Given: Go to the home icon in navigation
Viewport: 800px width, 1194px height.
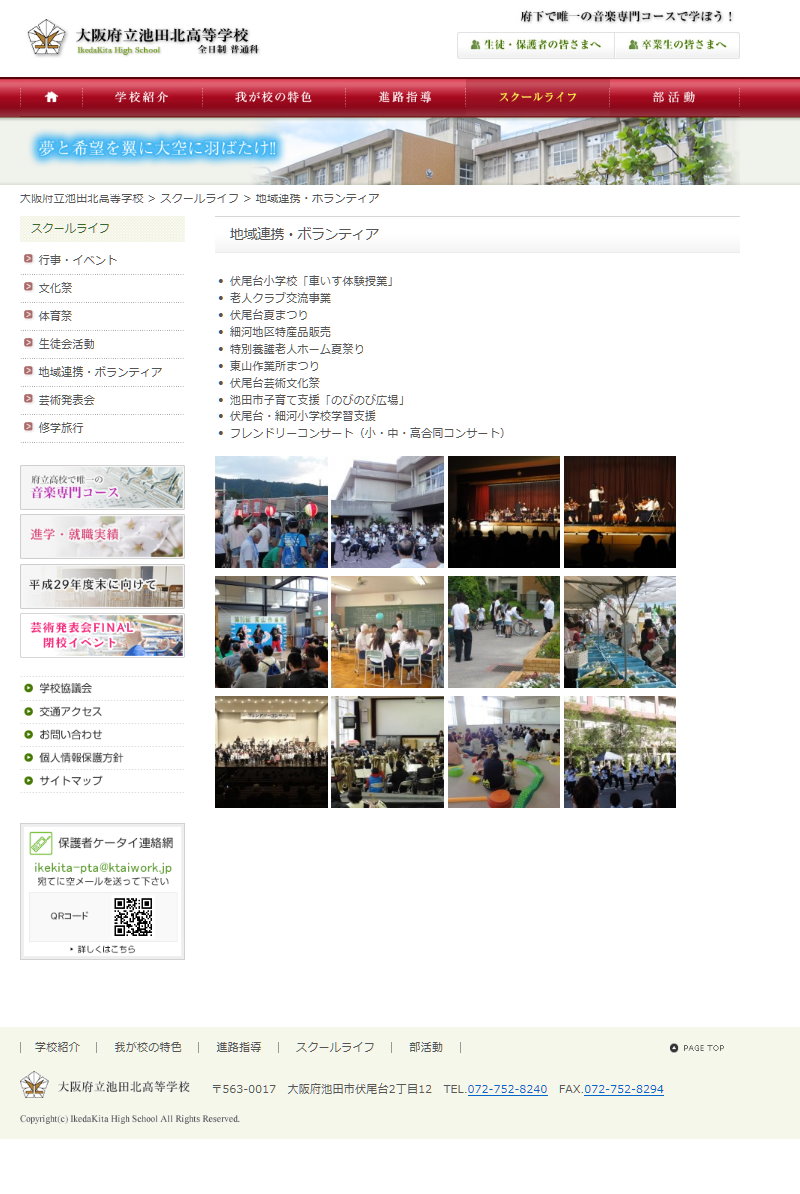Looking at the screenshot, I should 51,97.
